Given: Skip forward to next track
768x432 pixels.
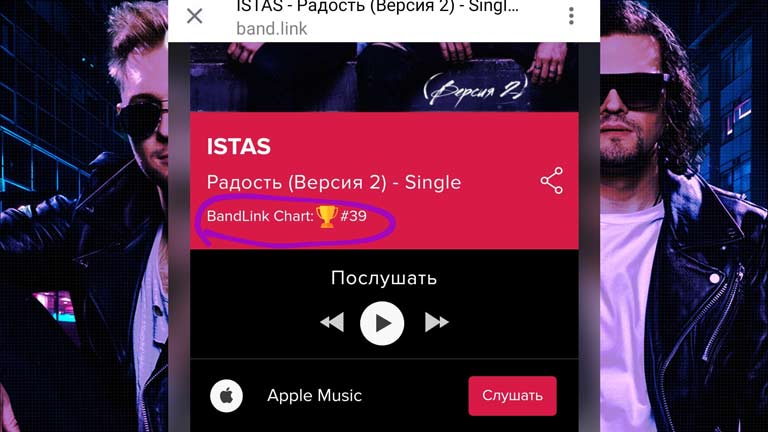Looking at the screenshot, I should (x=436, y=323).
